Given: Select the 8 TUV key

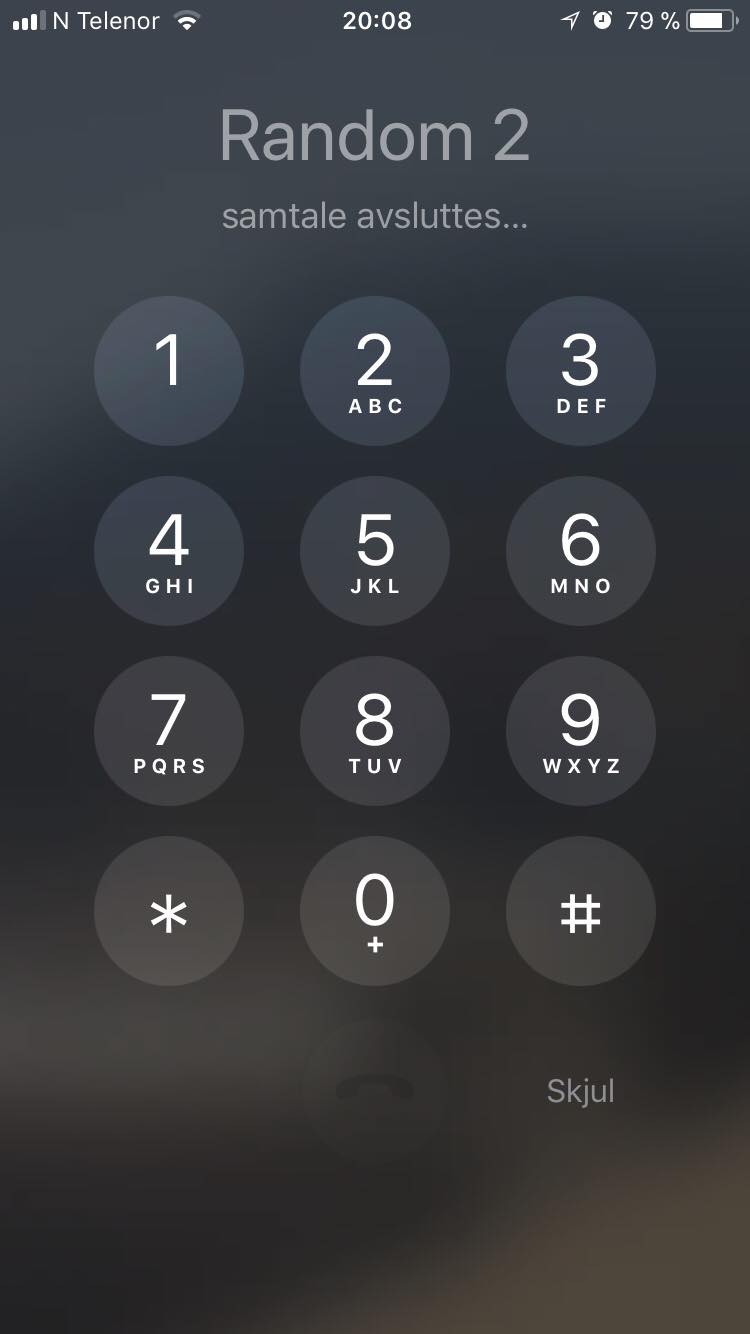Looking at the screenshot, I should pyautogui.click(x=375, y=731).
